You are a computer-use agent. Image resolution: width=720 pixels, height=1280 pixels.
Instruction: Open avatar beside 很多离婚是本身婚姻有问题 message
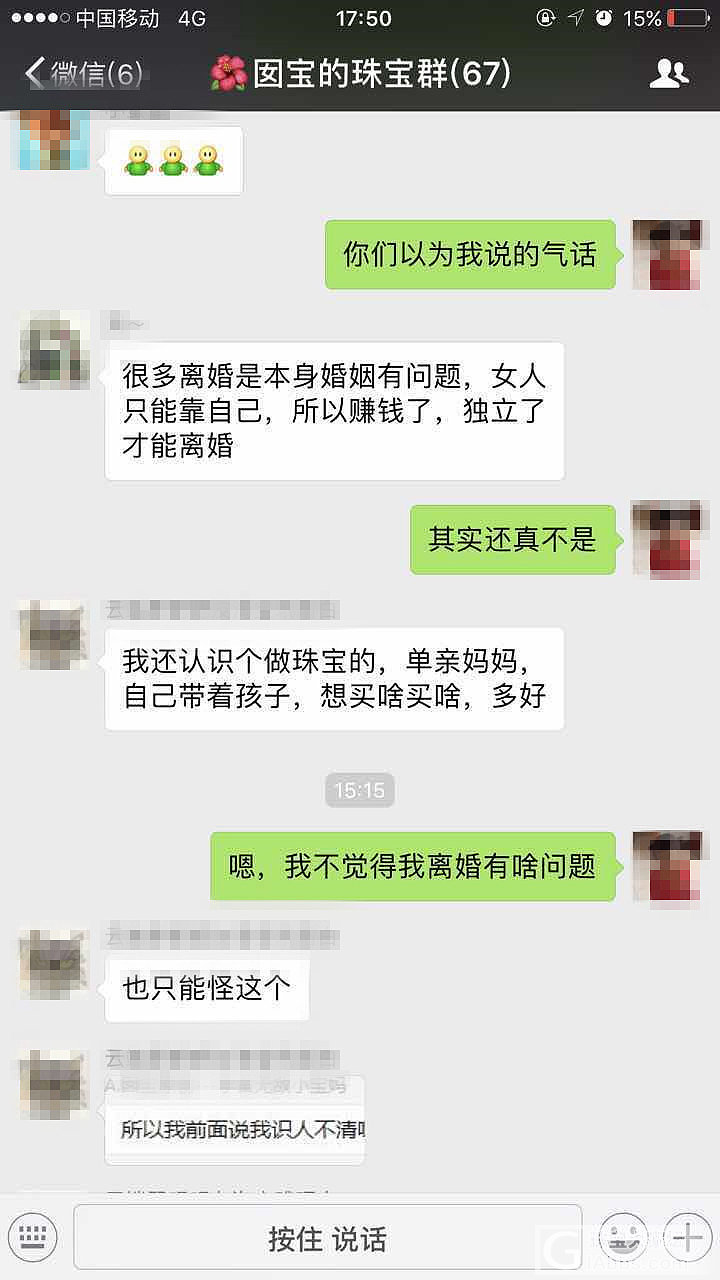tap(54, 350)
